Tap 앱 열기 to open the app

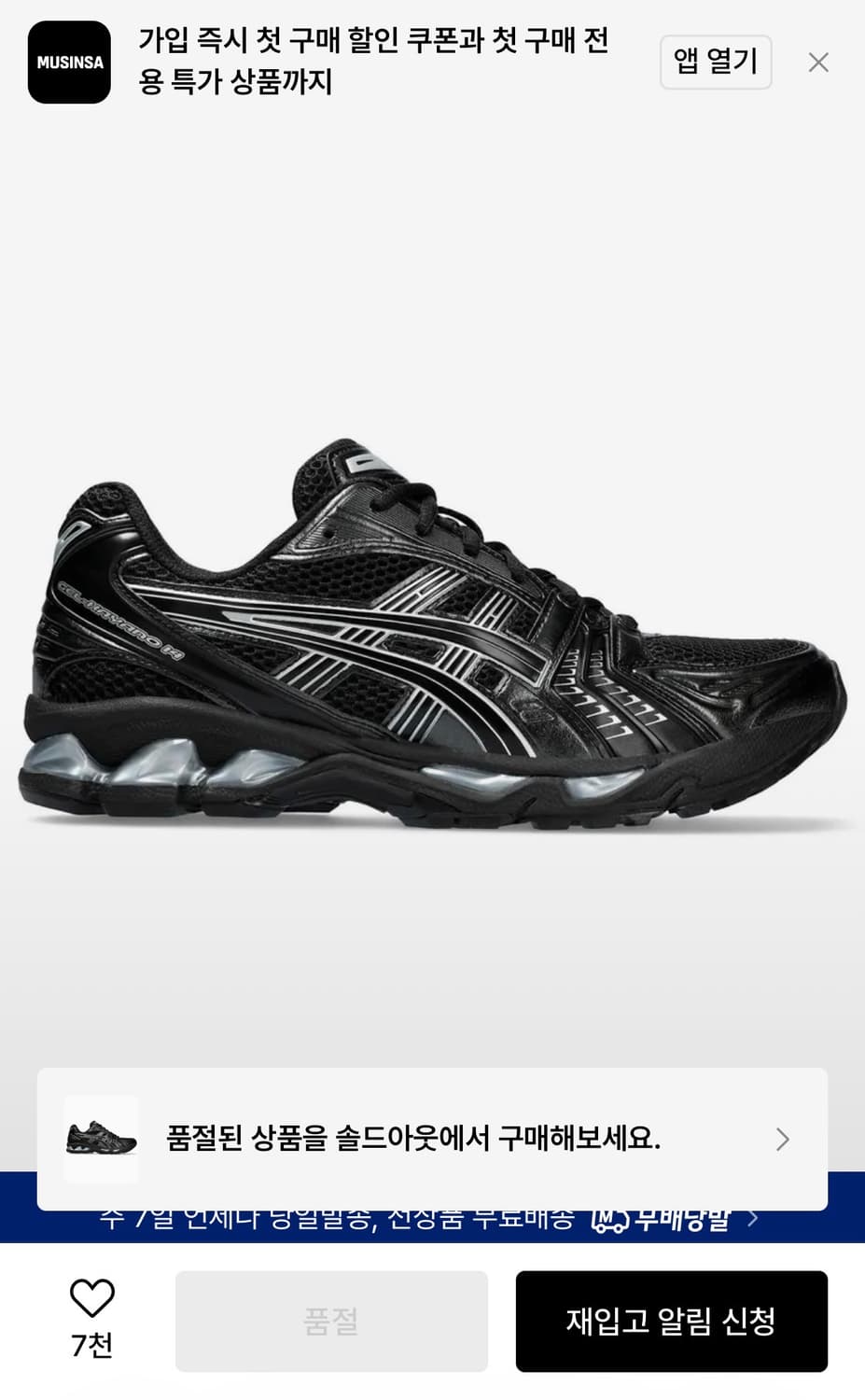(715, 63)
